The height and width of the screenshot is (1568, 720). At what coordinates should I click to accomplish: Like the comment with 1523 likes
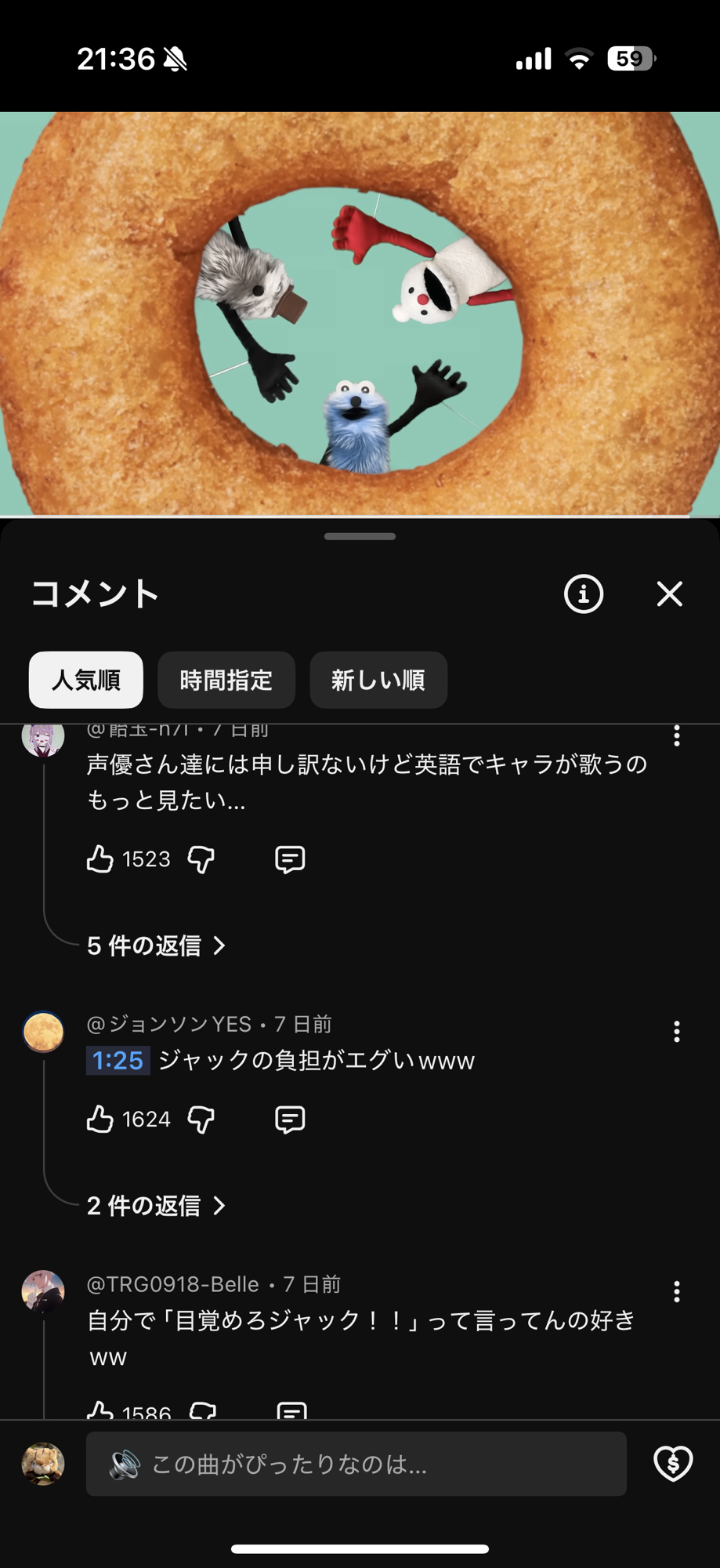click(100, 859)
